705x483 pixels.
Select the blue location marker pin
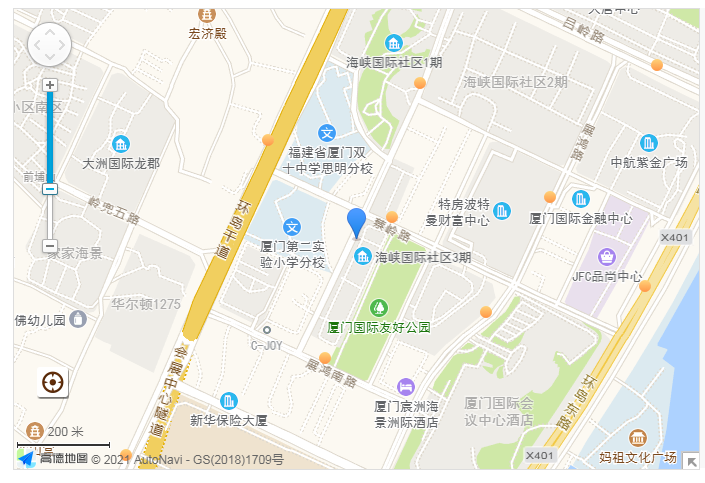pyautogui.click(x=356, y=221)
